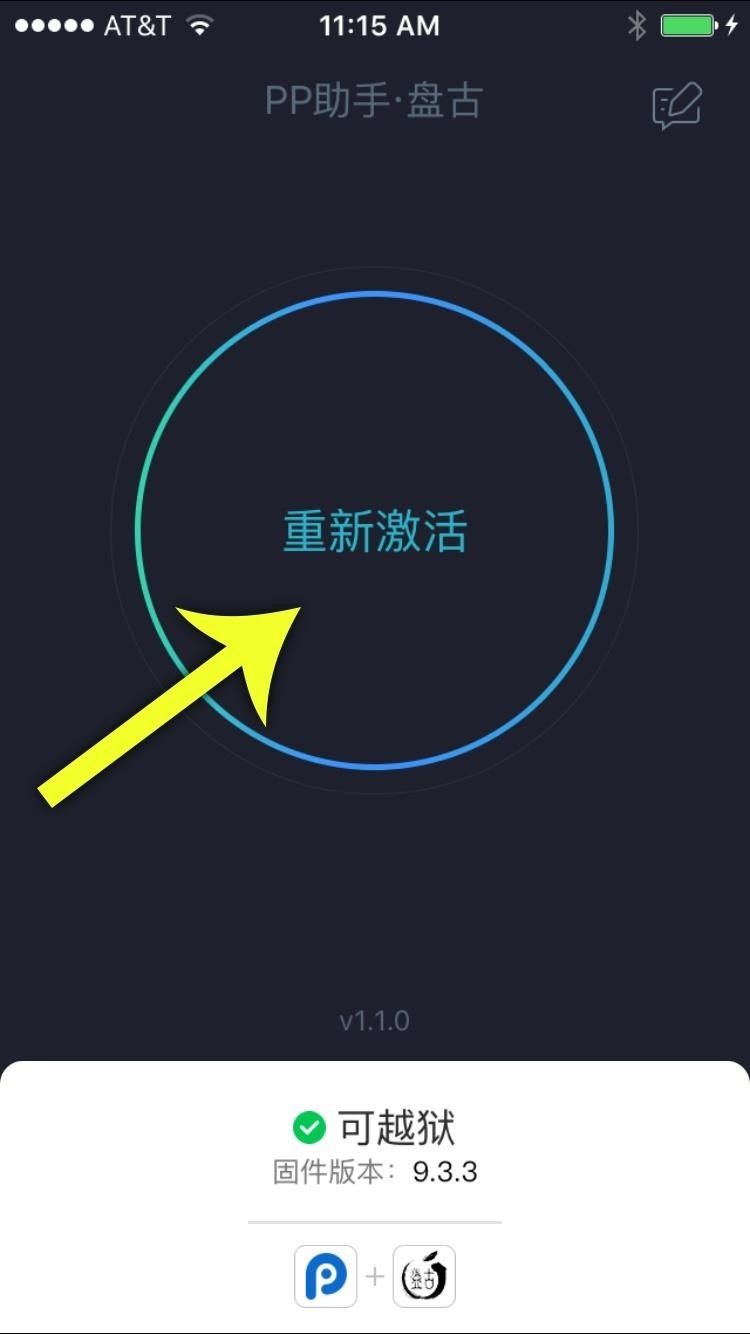Click the PP助手·盘古 title
750x1334 pixels.
[374, 100]
